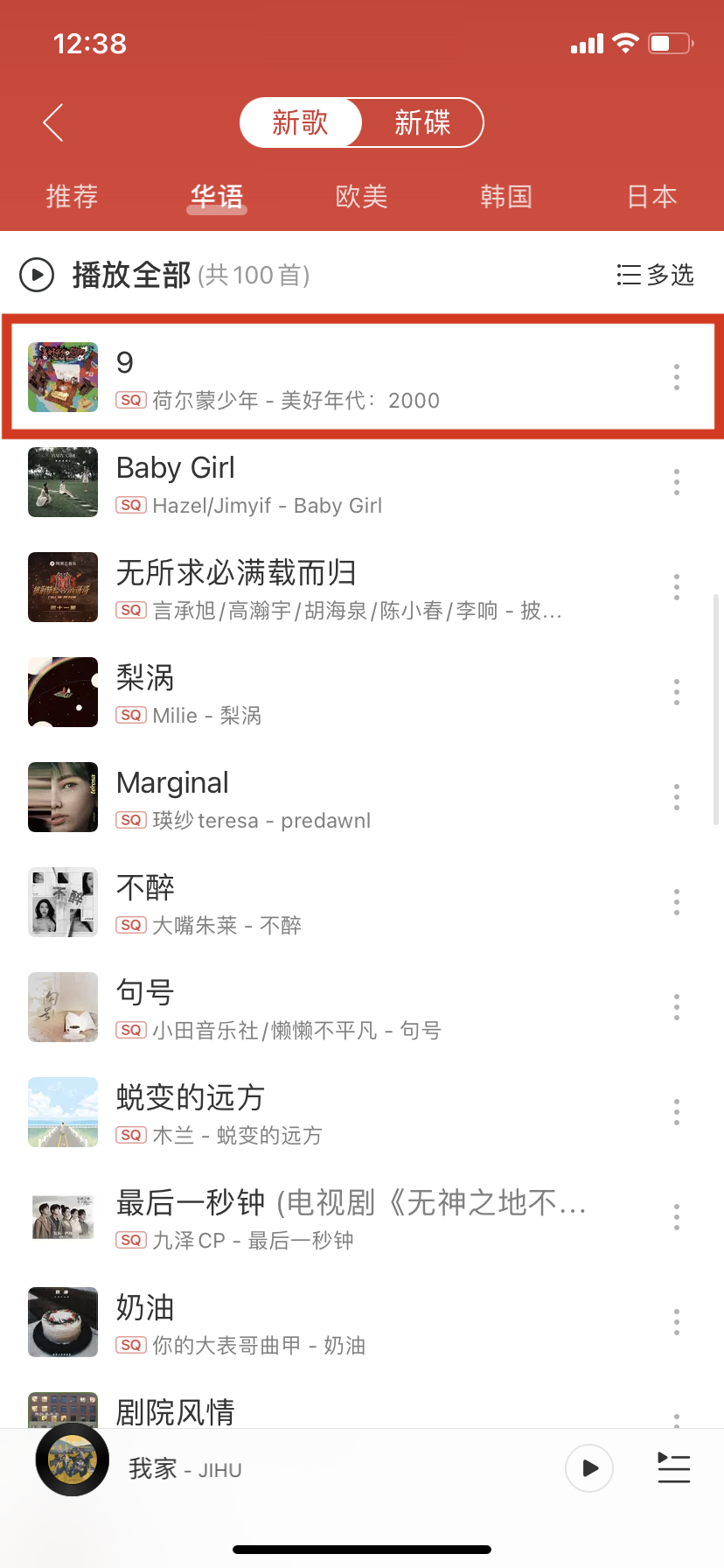Screen dimensions: 724x1568
Task: Resume playback of 我家 in mini player
Action: [x=589, y=1468]
